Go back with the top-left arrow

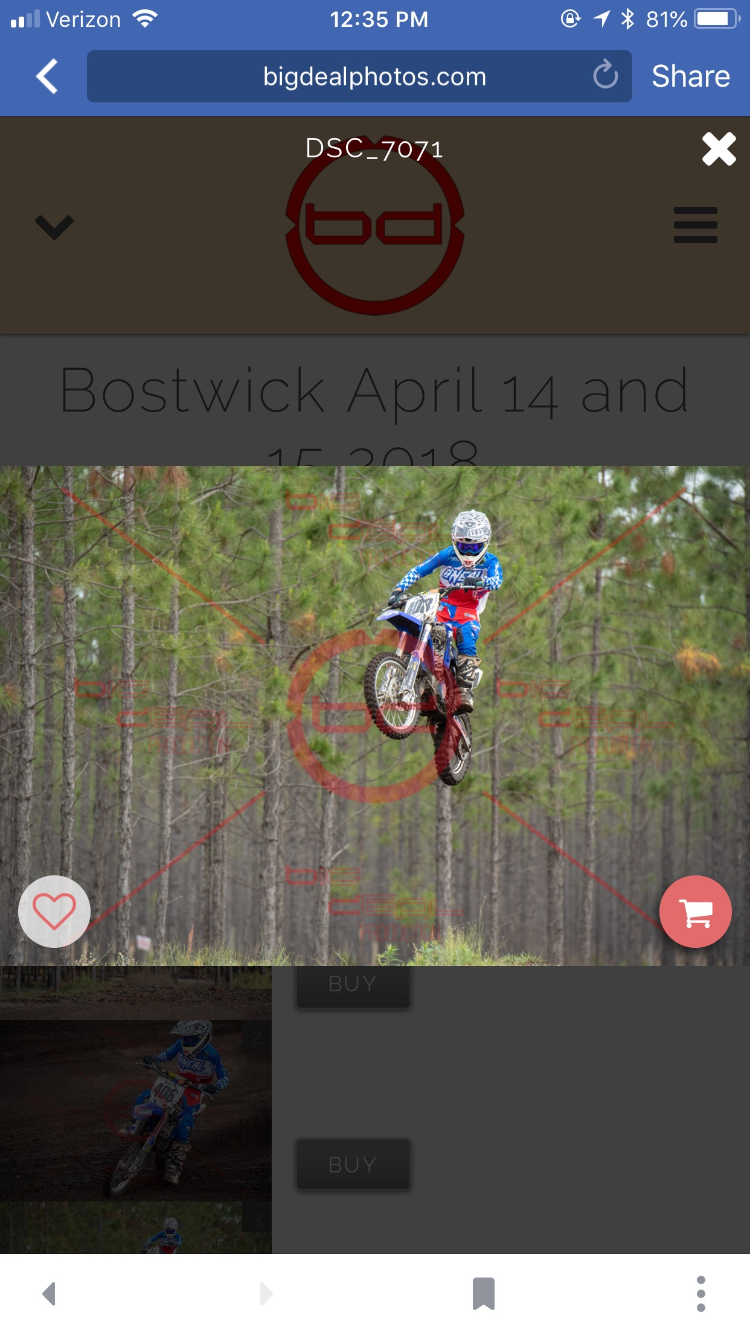47,76
